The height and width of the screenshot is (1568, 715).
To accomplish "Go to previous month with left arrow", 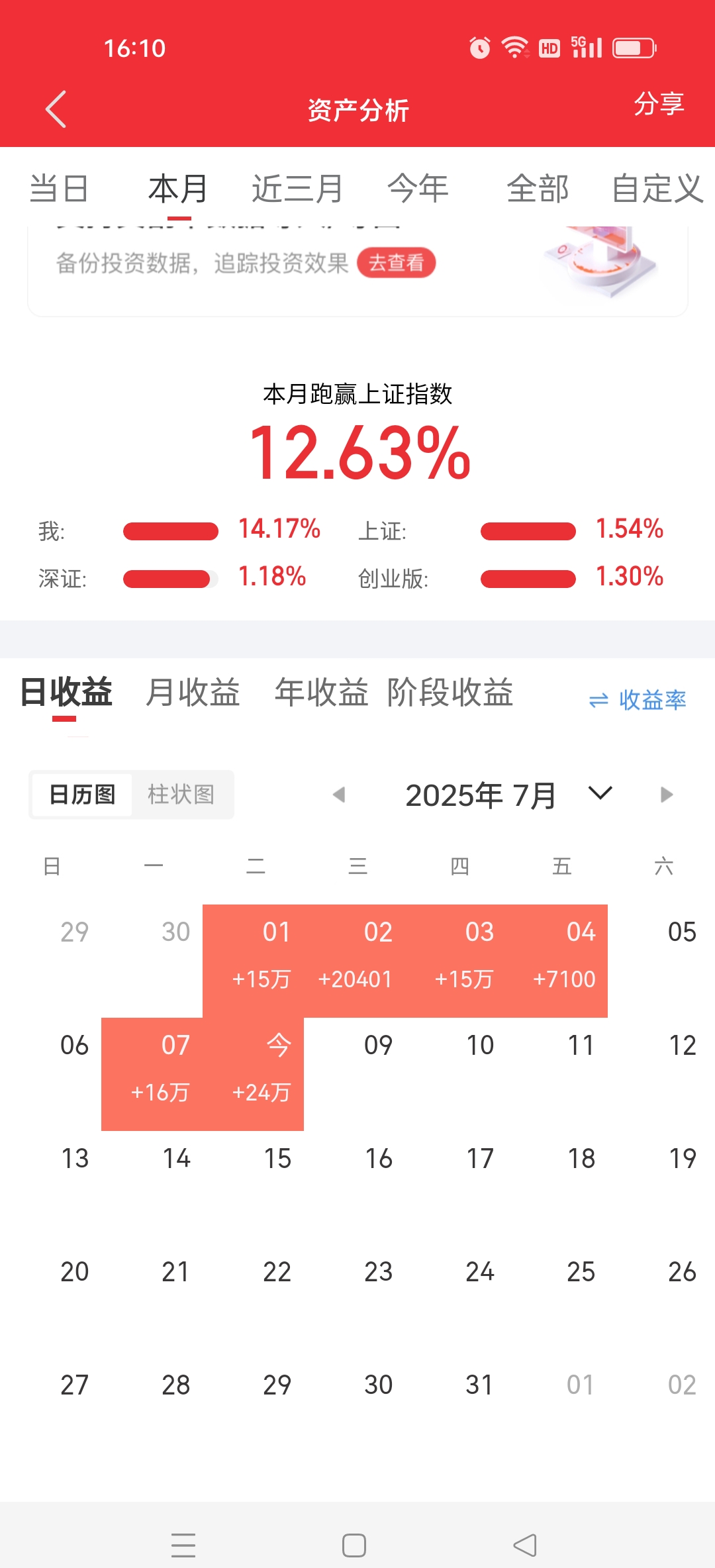I will click(x=339, y=794).
